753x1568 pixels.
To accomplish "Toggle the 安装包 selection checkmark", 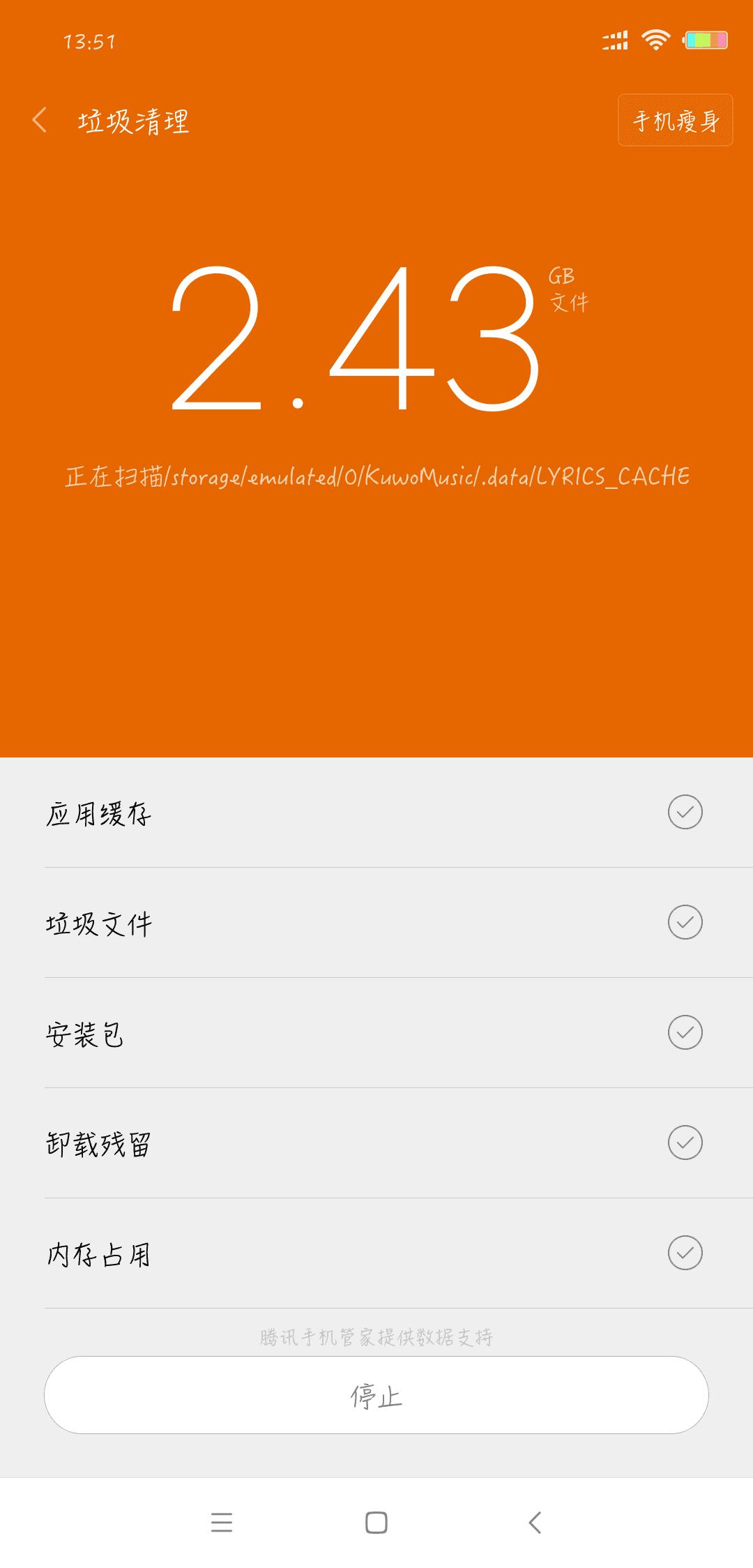I will [x=687, y=1032].
